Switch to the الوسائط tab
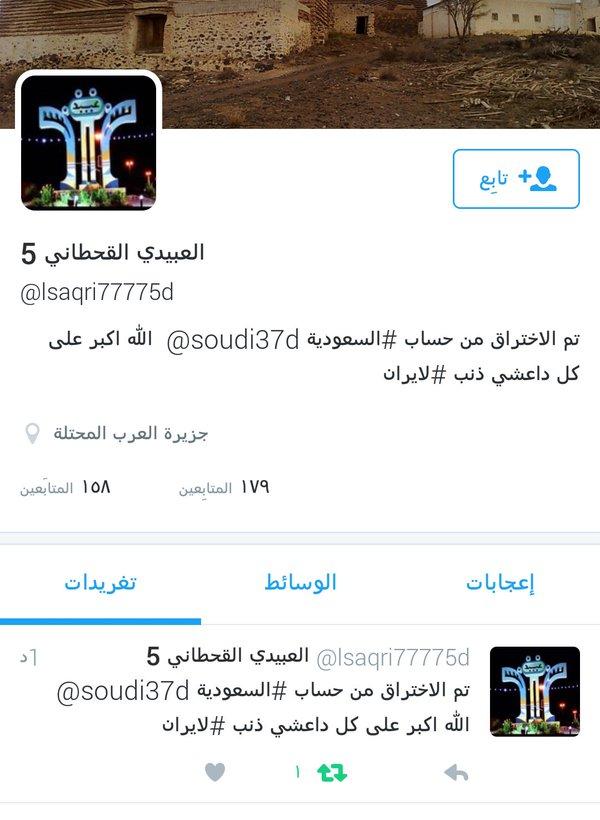The height and width of the screenshot is (820, 600). coord(300,583)
